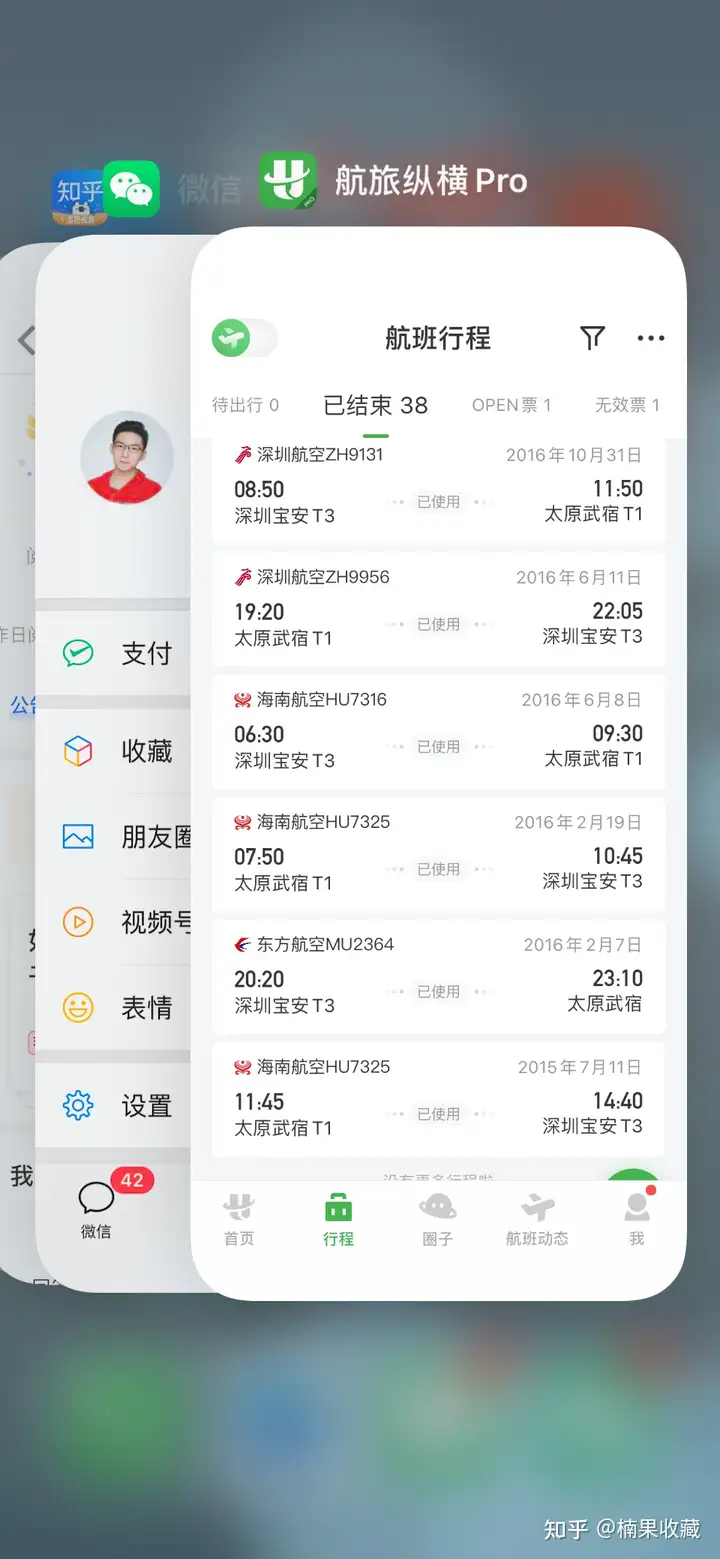
Task: Open the 航旅纵横 Pro app card
Action: pos(438,760)
